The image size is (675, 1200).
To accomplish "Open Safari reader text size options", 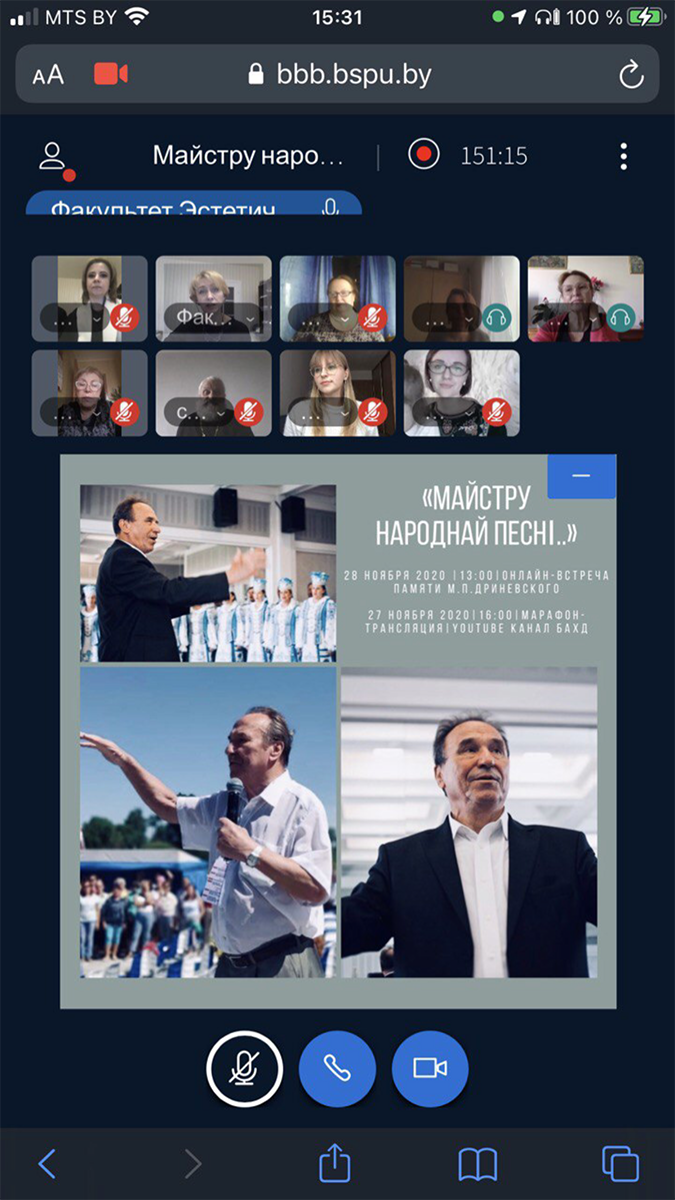I will click(48, 74).
